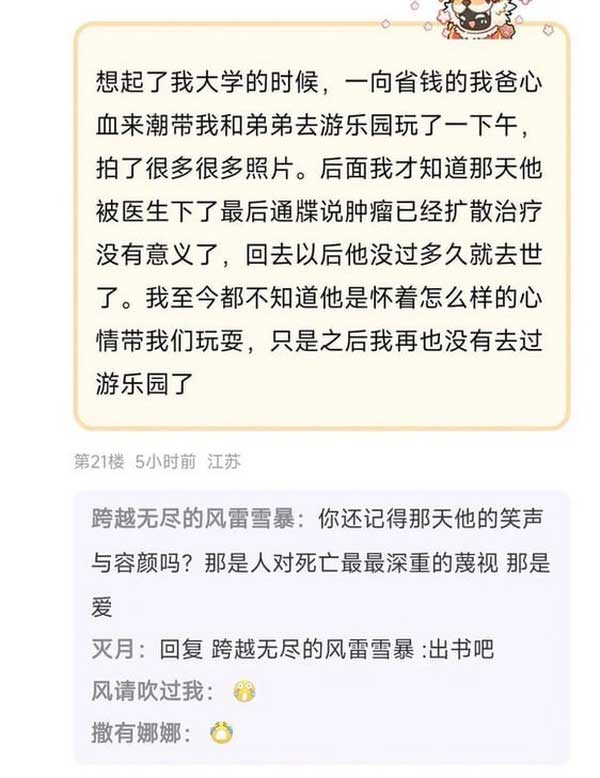
Task: Open commenter 风请吹过我's profile
Action: pyautogui.click(x=145, y=691)
